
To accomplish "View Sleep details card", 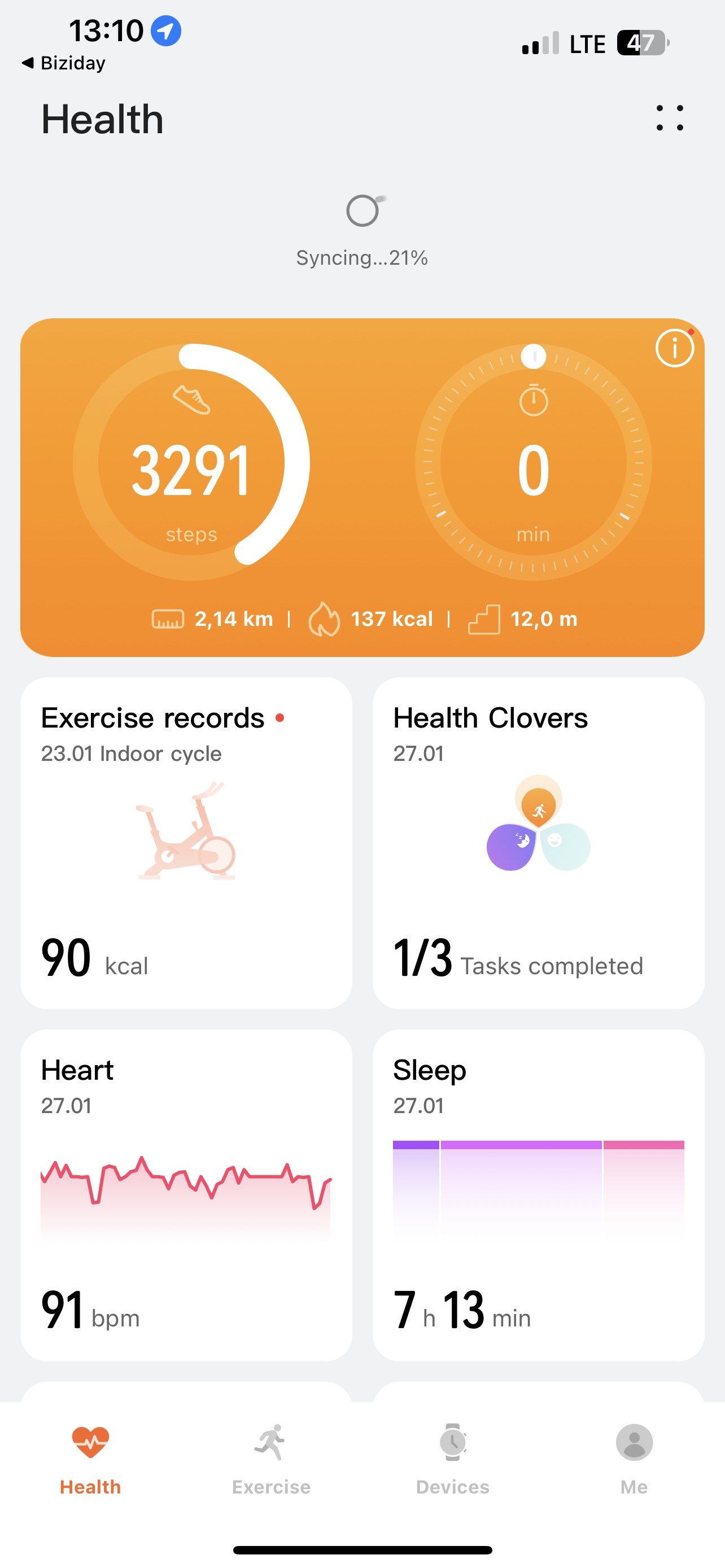I will pos(538,1195).
